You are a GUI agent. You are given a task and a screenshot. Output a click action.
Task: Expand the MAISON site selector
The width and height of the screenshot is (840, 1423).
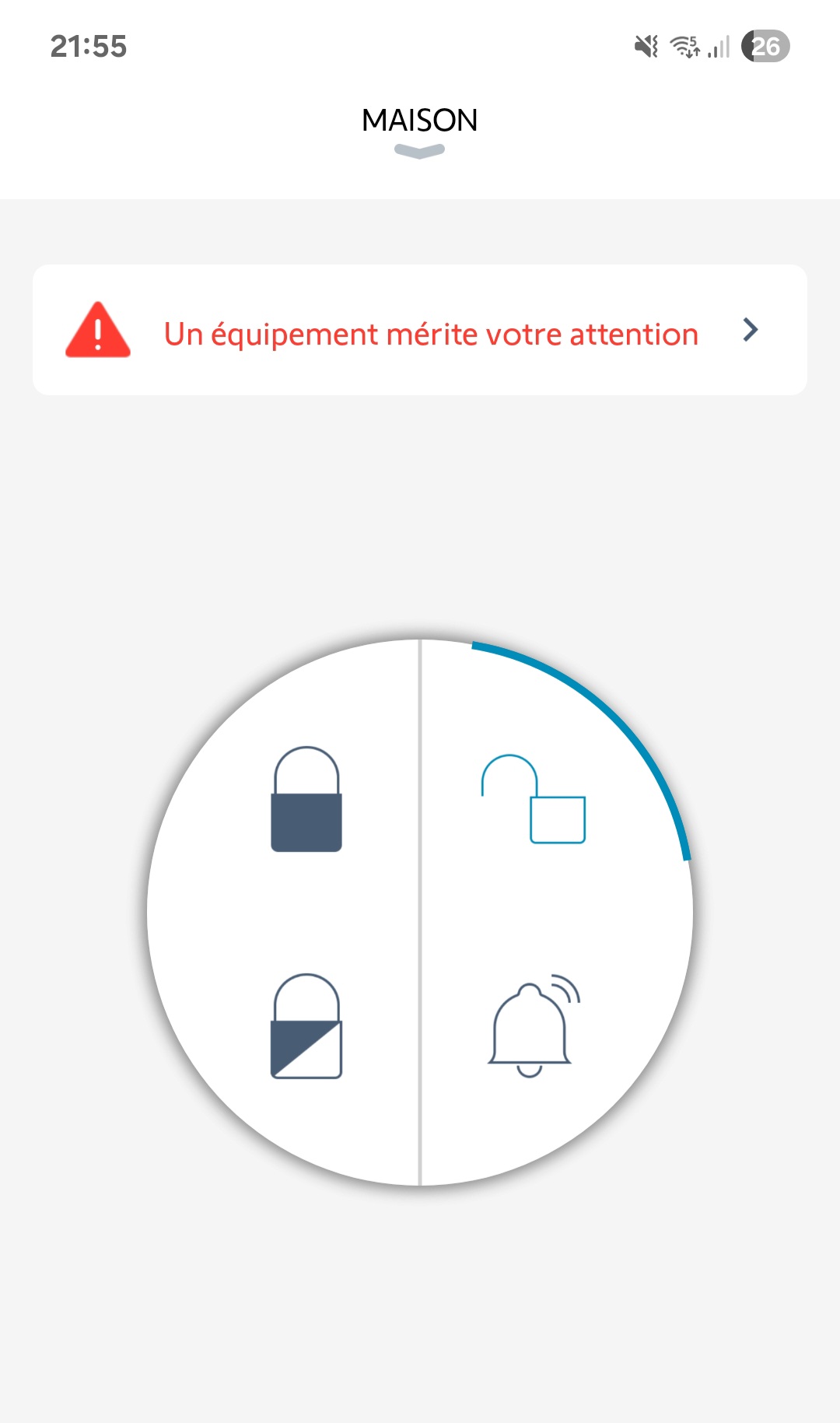coord(419,131)
